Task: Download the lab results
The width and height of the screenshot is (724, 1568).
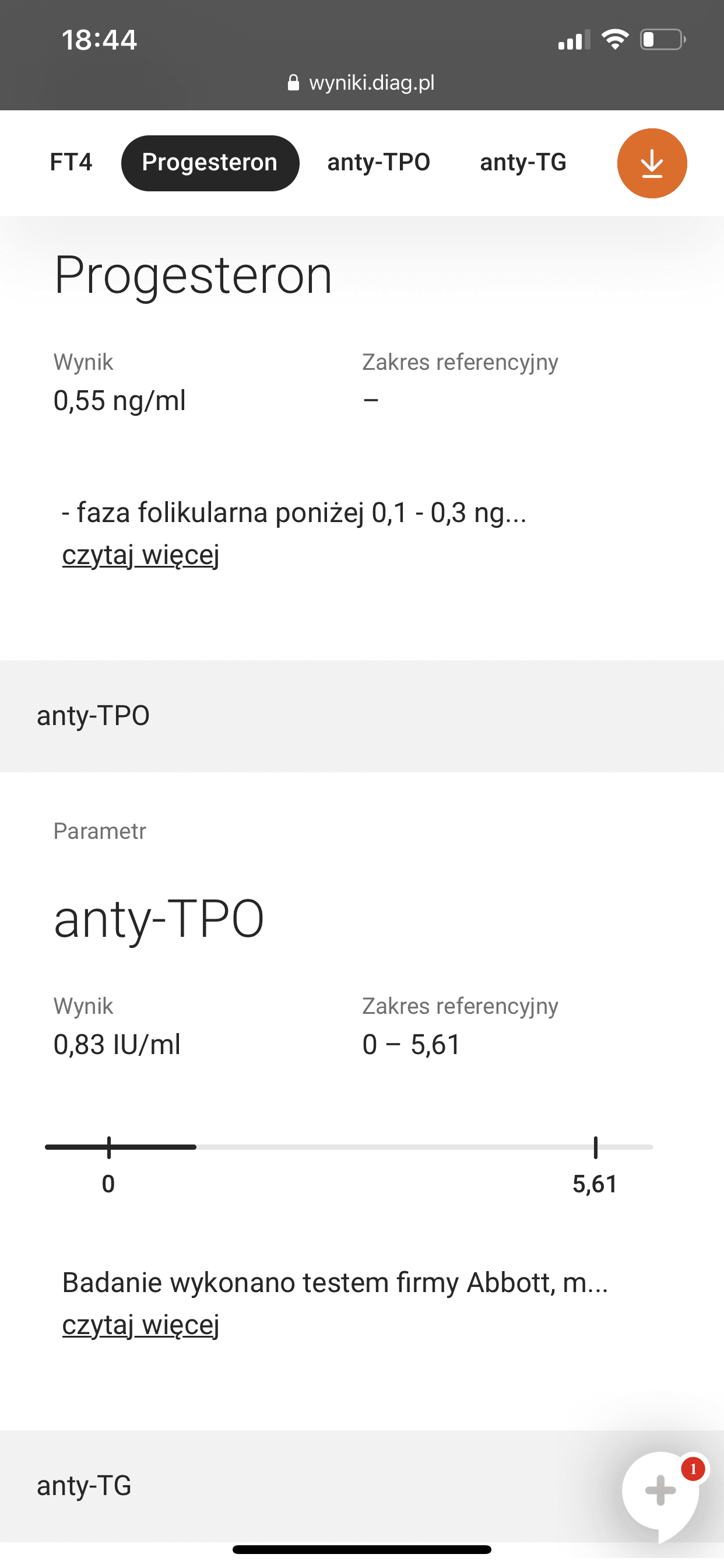Action: point(652,163)
